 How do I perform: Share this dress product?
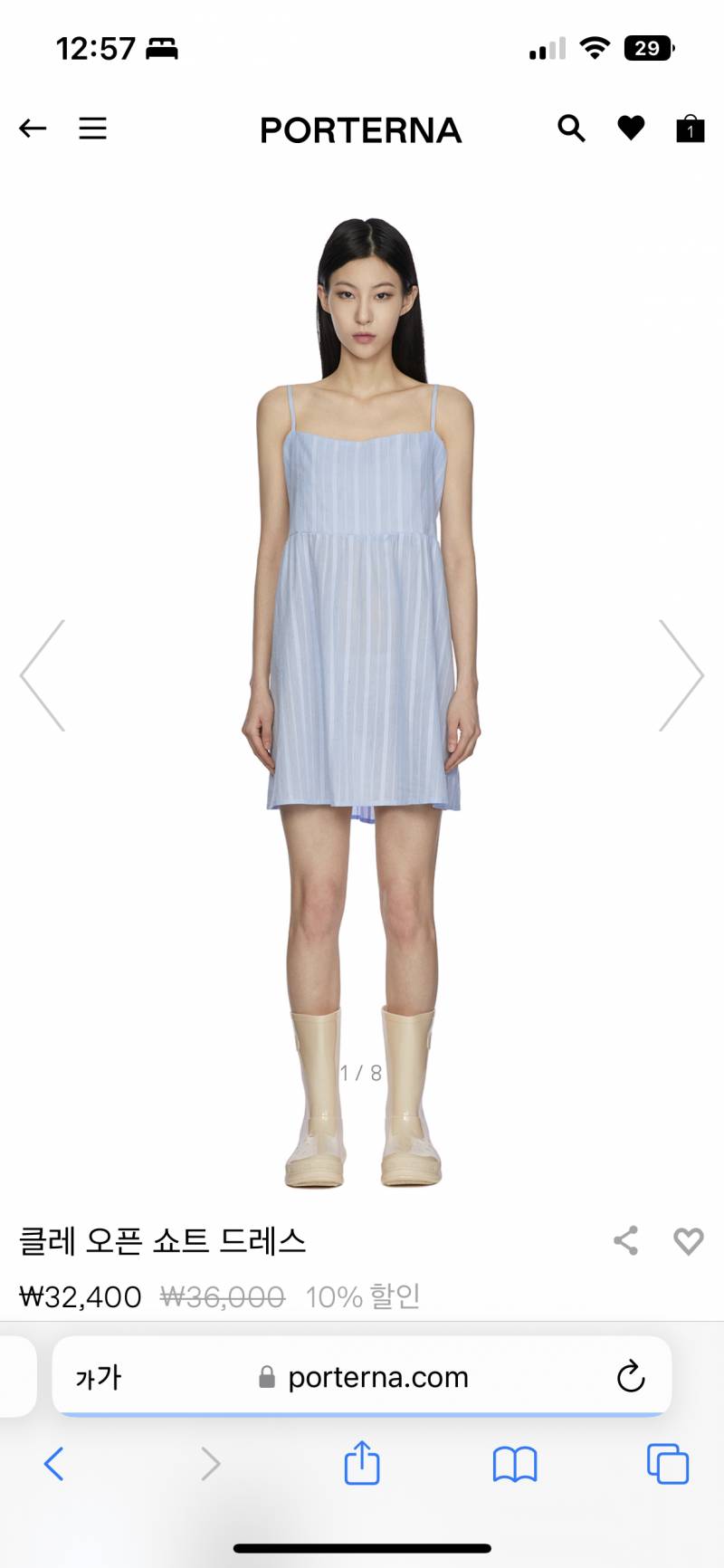tap(626, 1240)
